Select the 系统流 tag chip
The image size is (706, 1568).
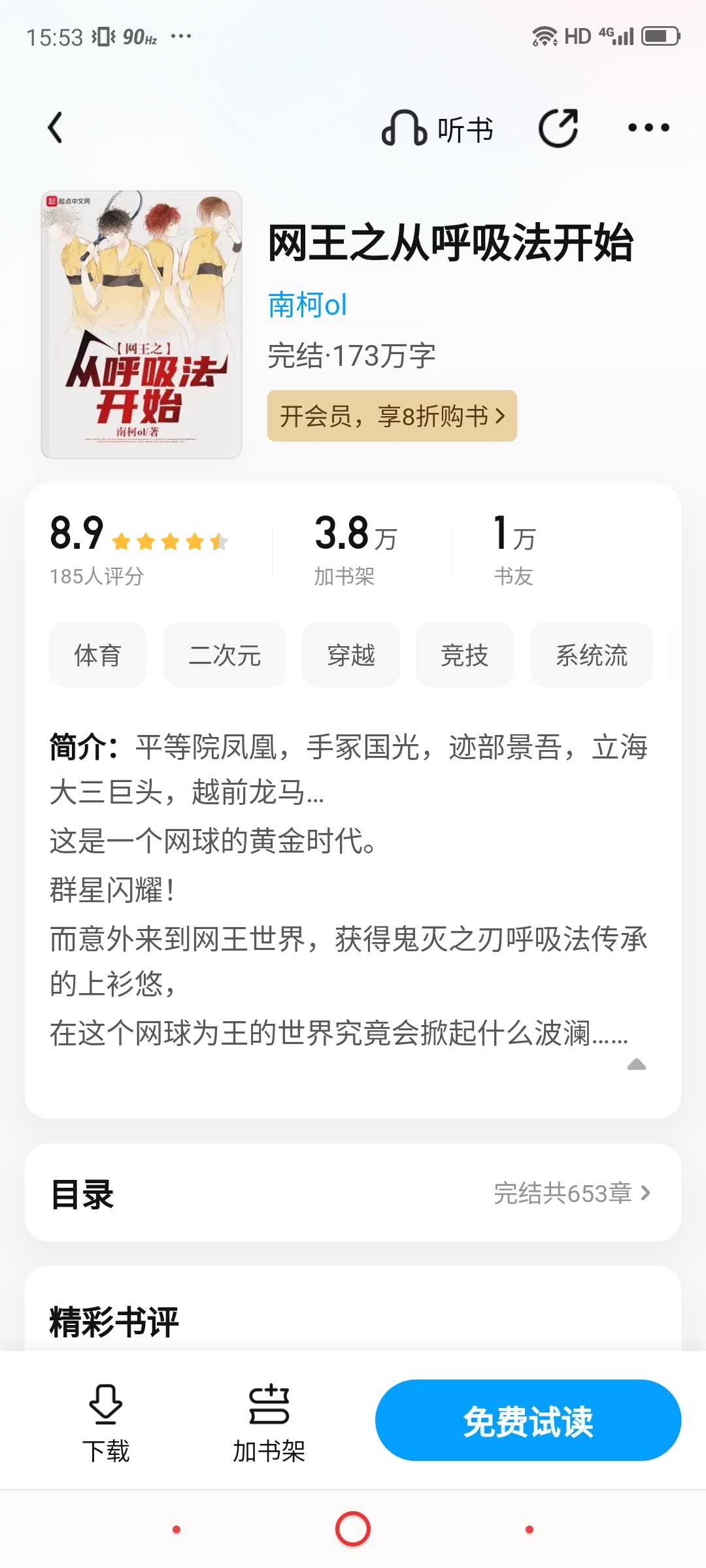click(x=591, y=655)
